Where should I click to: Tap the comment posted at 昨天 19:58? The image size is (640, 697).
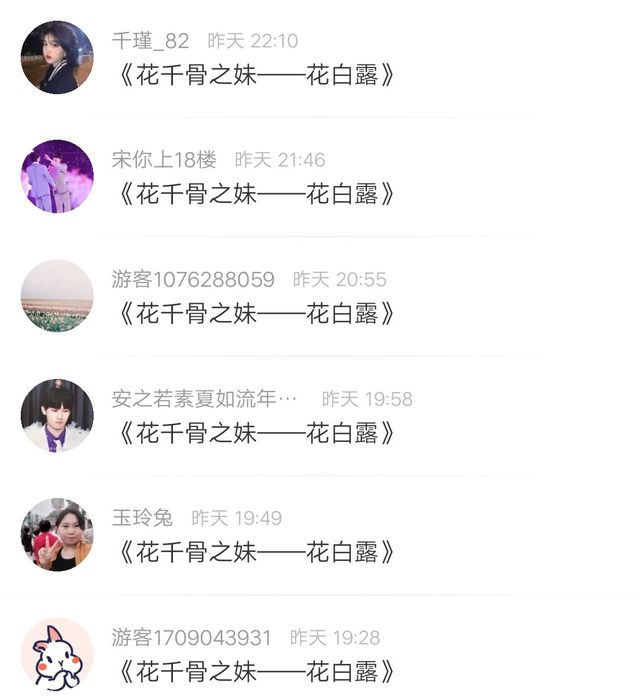pyautogui.click(x=256, y=433)
